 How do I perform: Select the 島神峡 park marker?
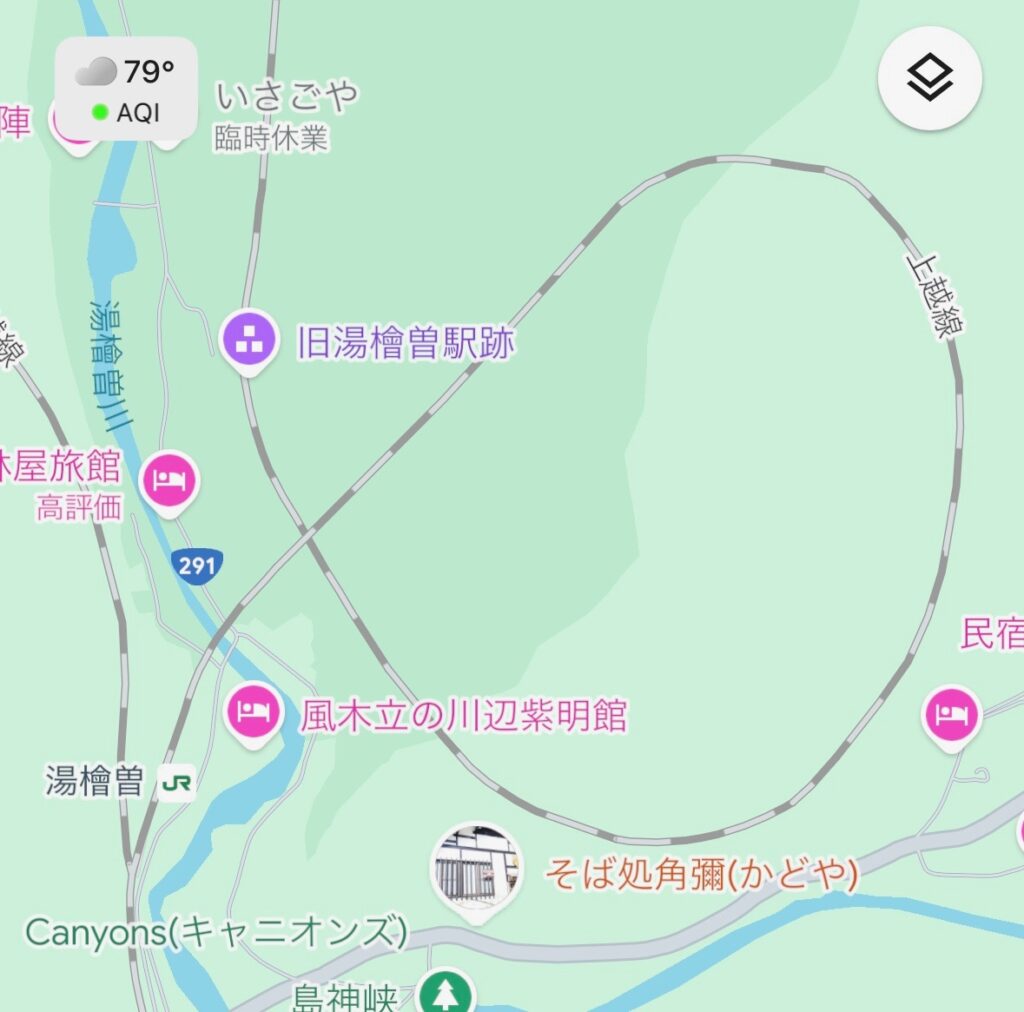coord(444,994)
